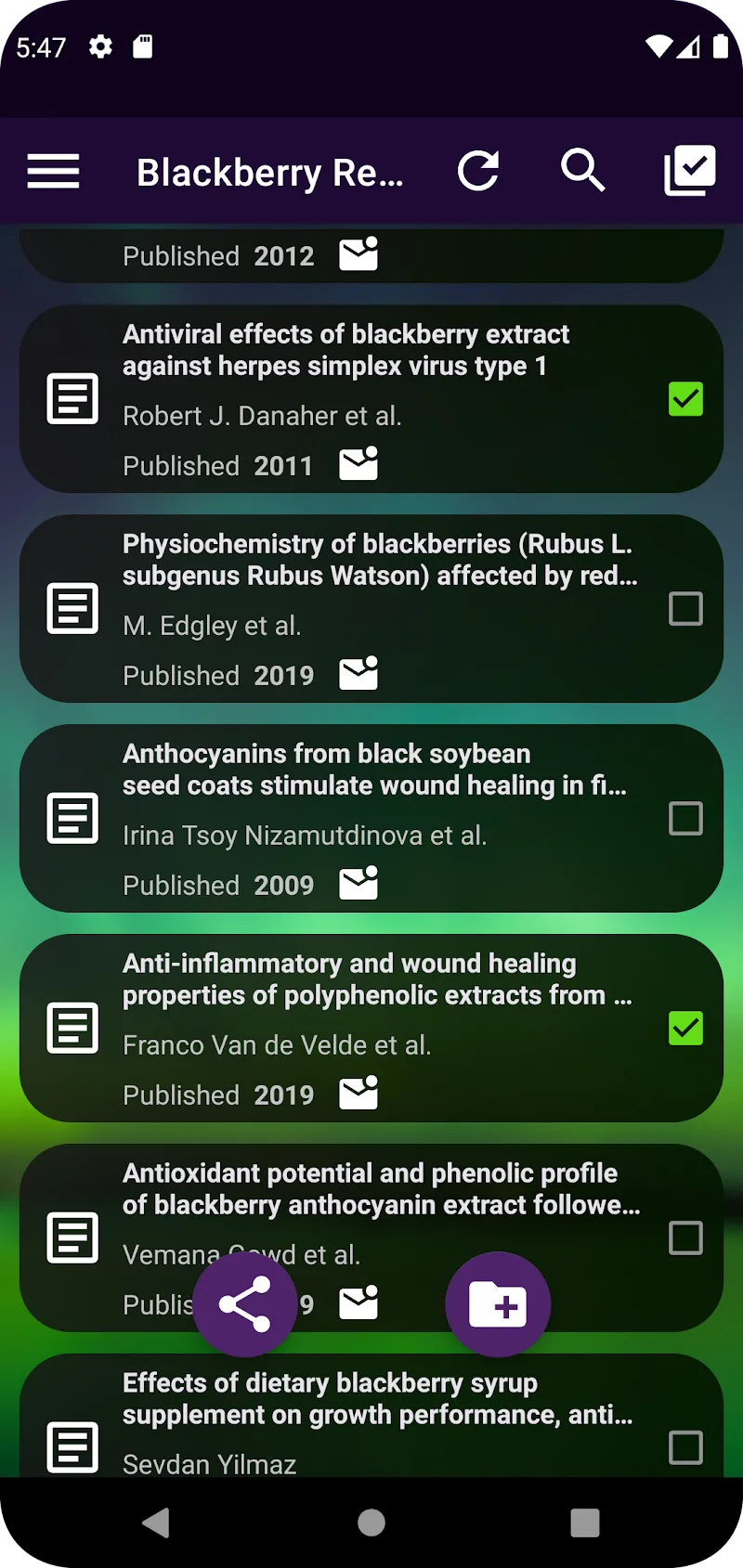
Task: Open the dietary blackberry syrup supplement paper
Action: click(376, 1399)
